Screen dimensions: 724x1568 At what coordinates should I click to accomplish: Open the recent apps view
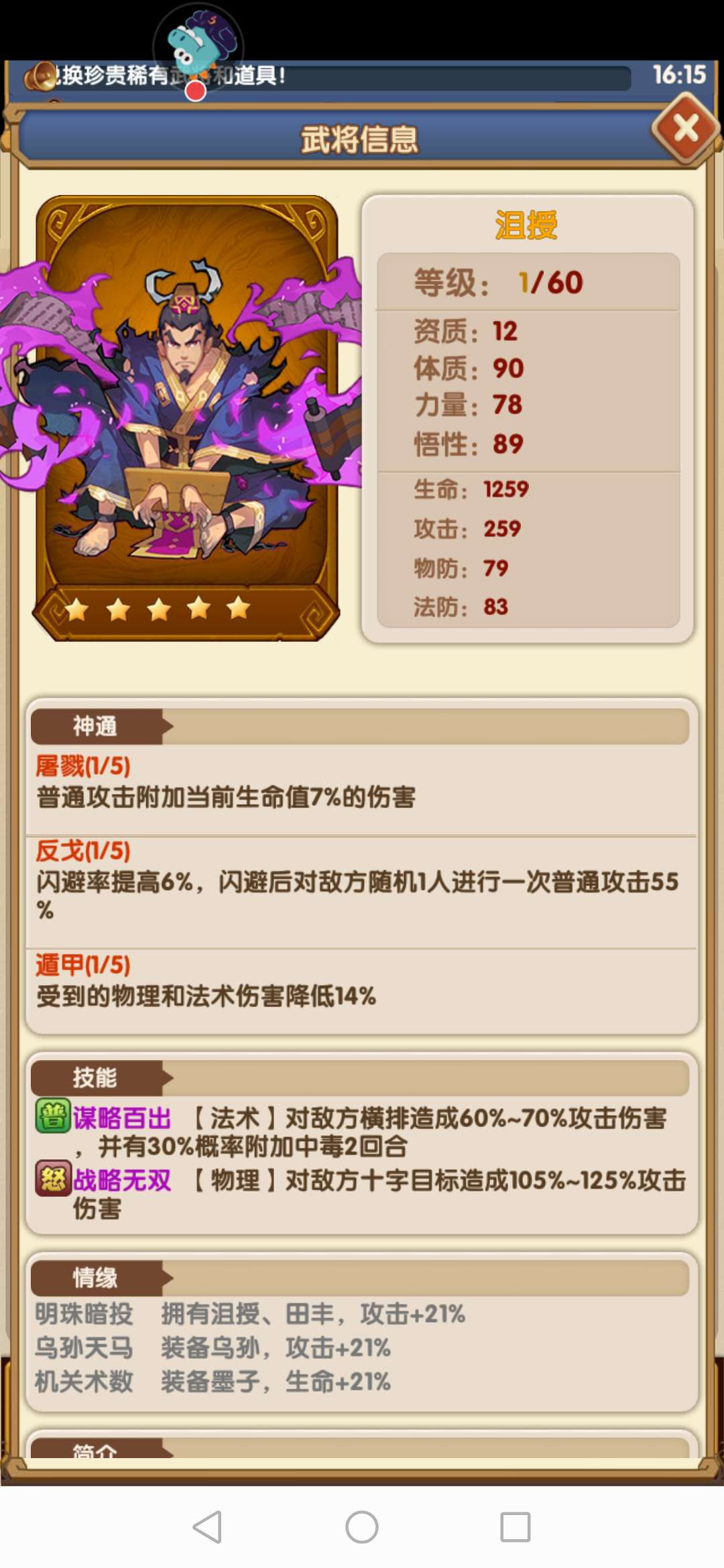click(516, 1527)
